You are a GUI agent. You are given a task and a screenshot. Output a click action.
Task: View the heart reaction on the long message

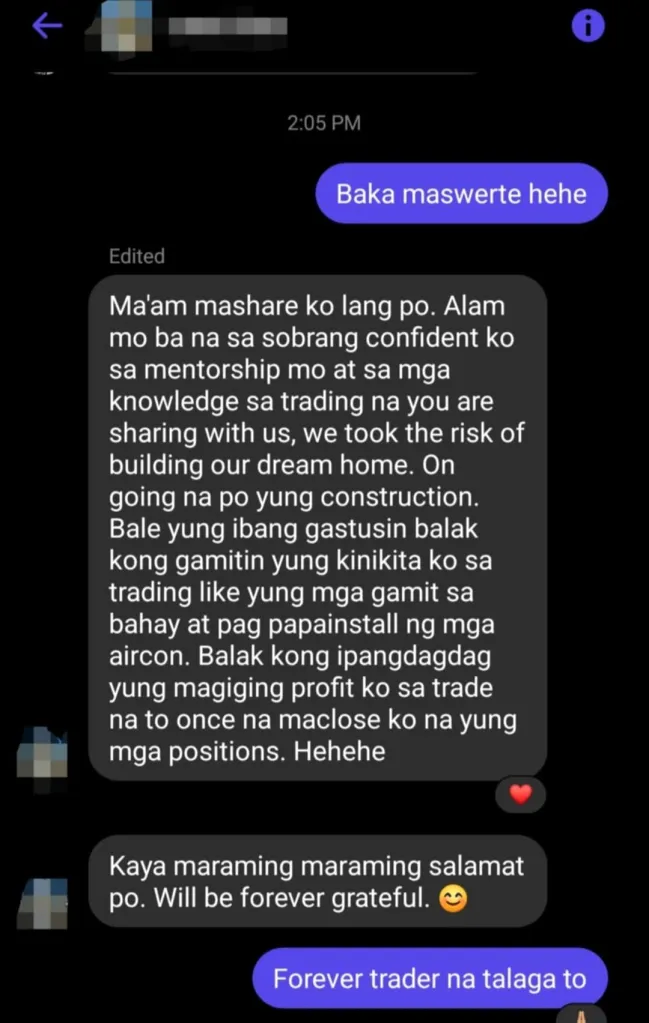click(520, 795)
